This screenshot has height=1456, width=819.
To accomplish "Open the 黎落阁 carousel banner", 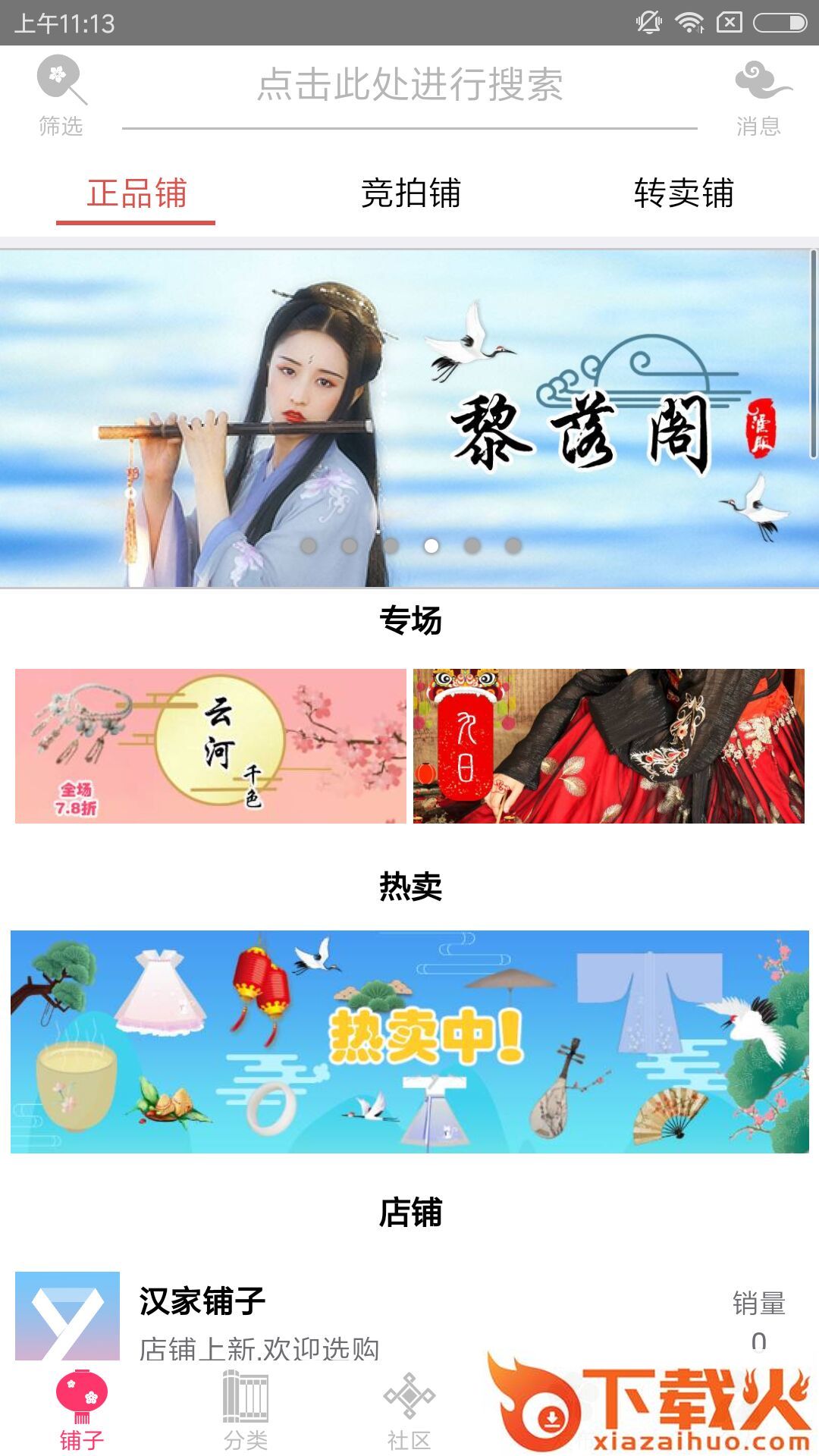I will point(409,419).
